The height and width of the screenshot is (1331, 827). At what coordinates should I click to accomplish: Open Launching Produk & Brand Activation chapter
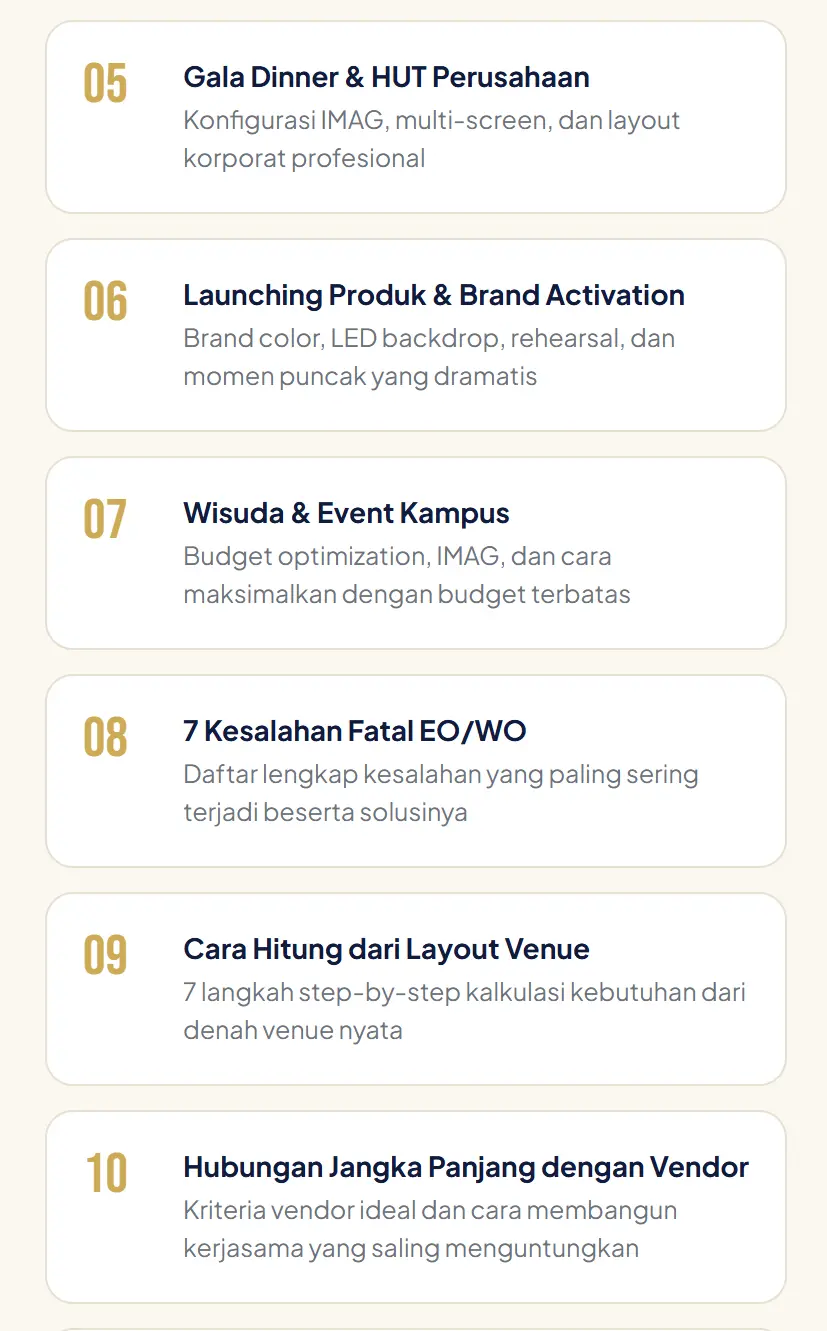416,335
